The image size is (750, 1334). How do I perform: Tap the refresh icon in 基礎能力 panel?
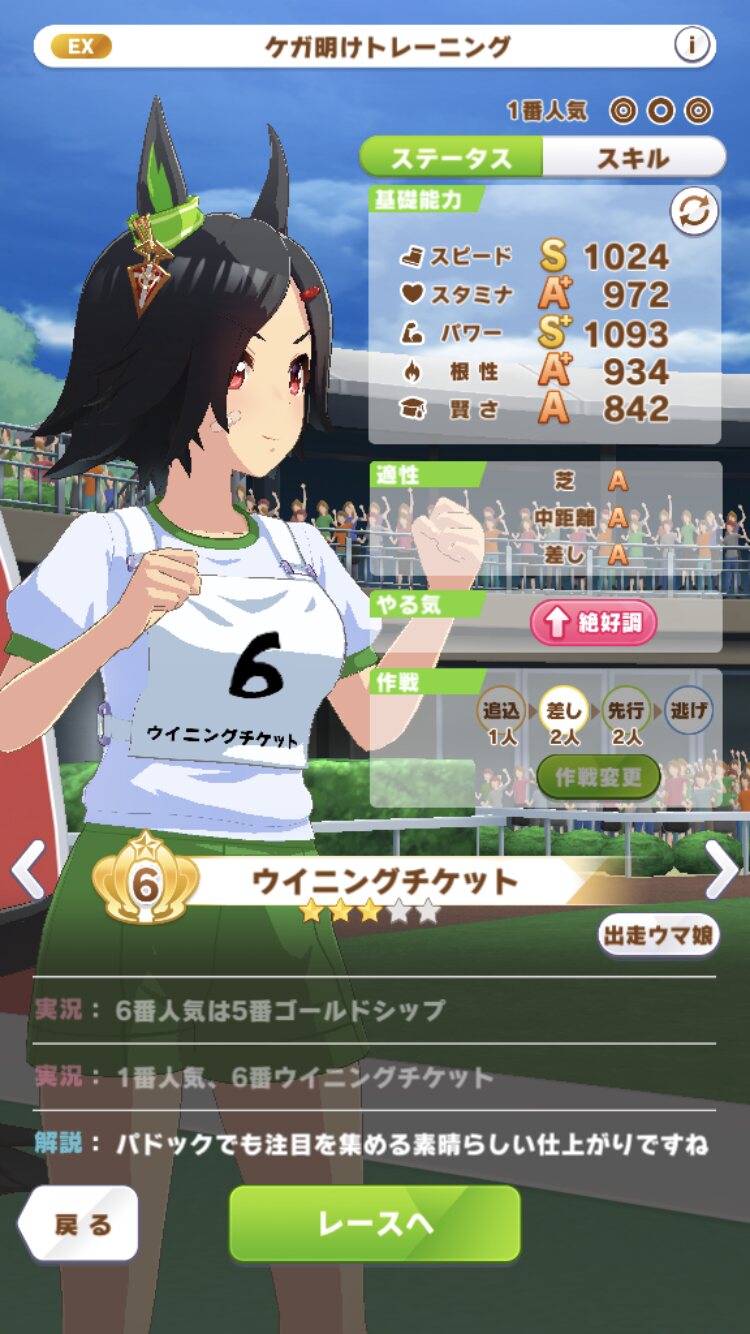click(694, 211)
